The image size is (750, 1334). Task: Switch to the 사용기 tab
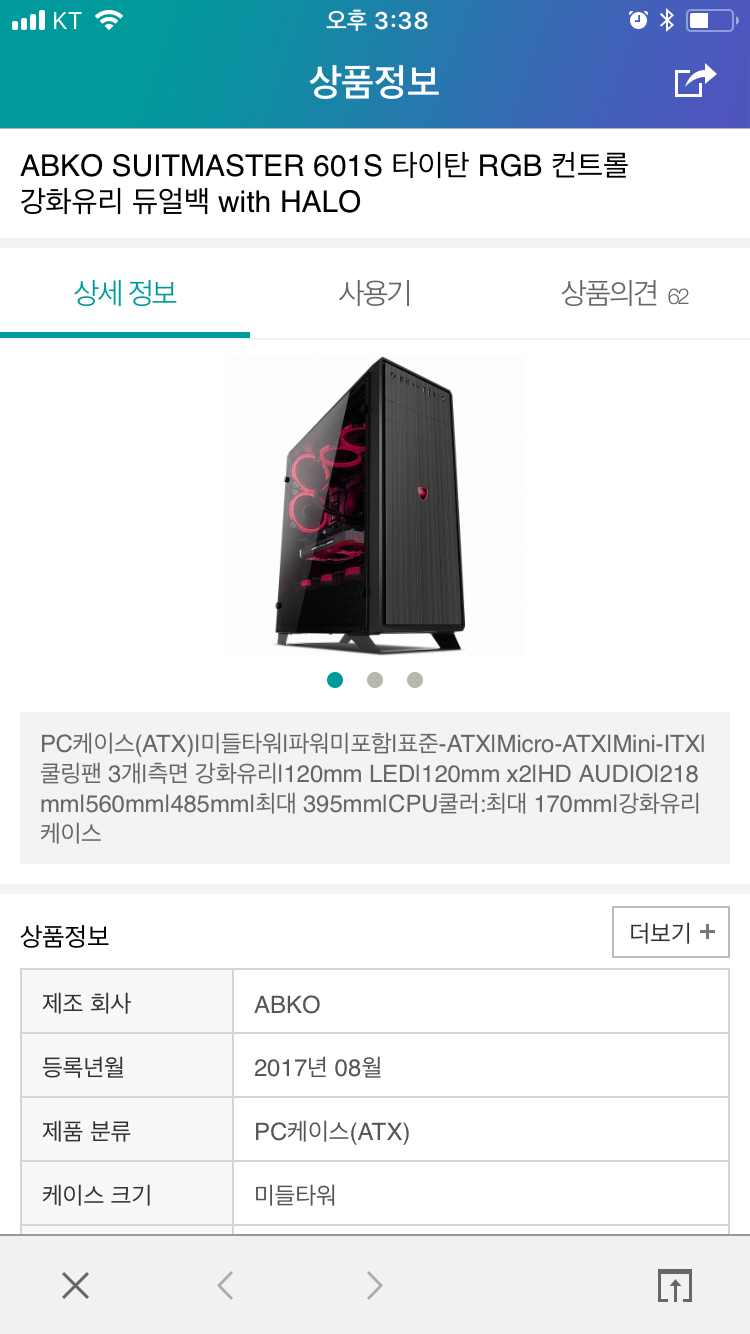point(375,293)
